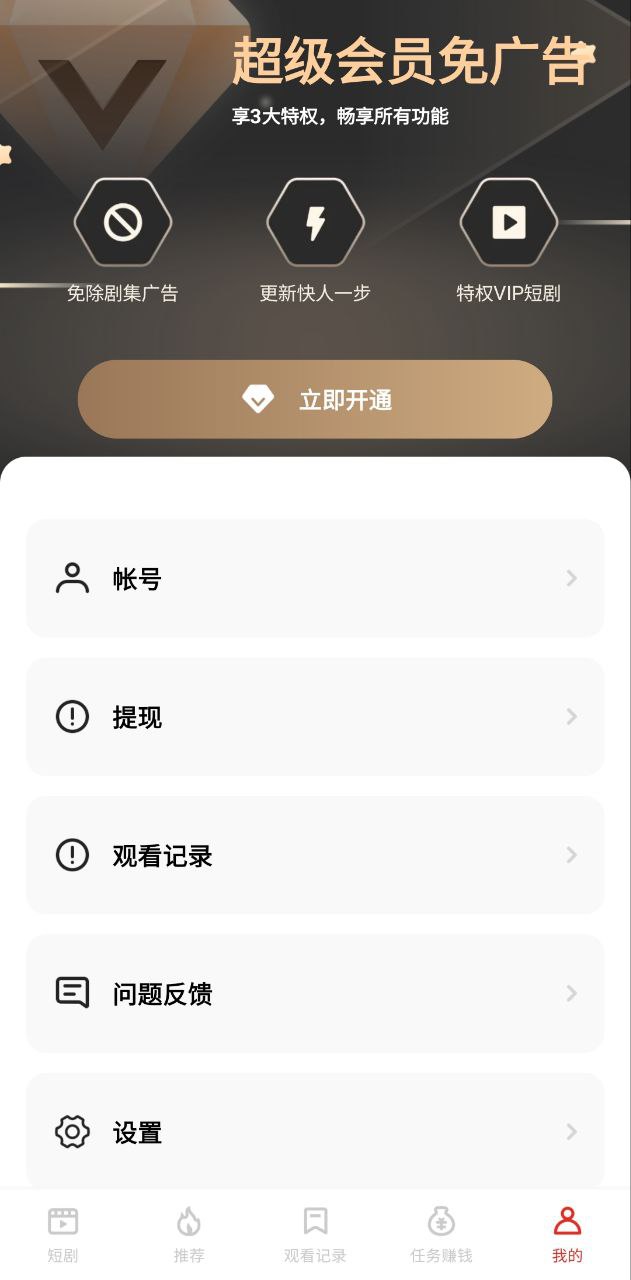The height and width of the screenshot is (1280, 631).
Task: Open the 帐号 account row
Action: point(315,578)
